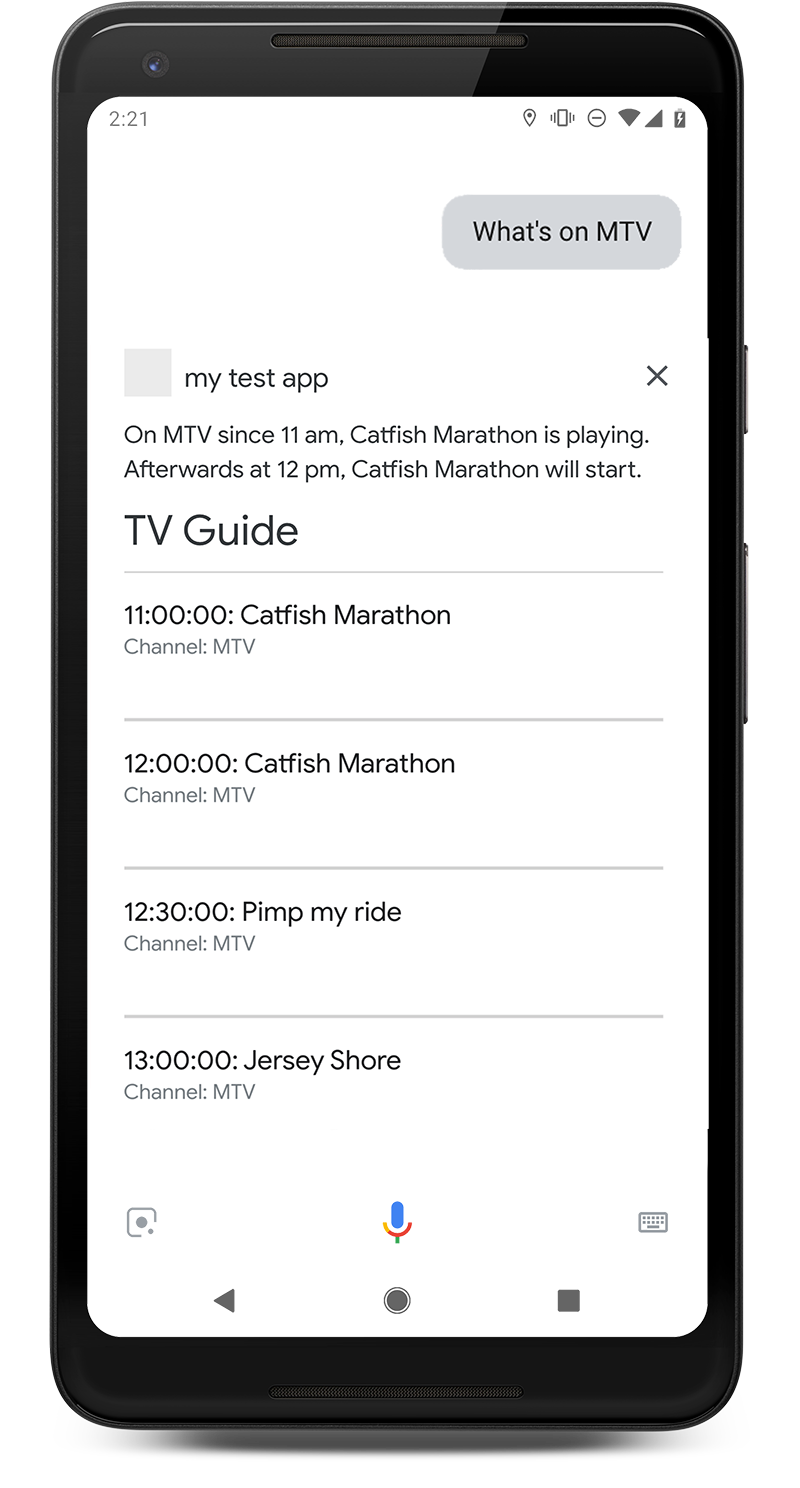Go back with the navigation bar arrow
The image size is (800, 1488).
[x=225, y=1300]
